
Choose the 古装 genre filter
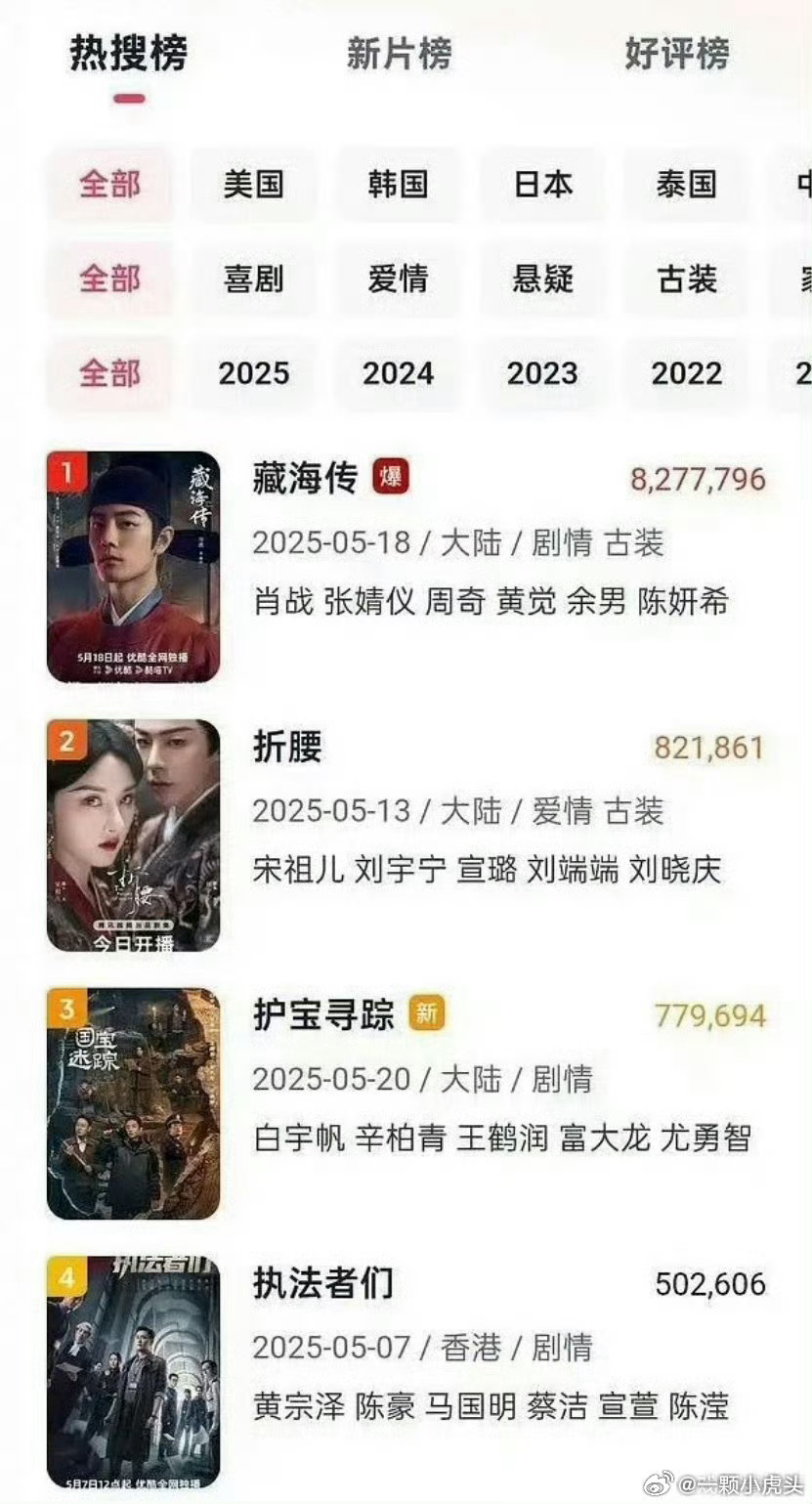click(x=686, y=279)
